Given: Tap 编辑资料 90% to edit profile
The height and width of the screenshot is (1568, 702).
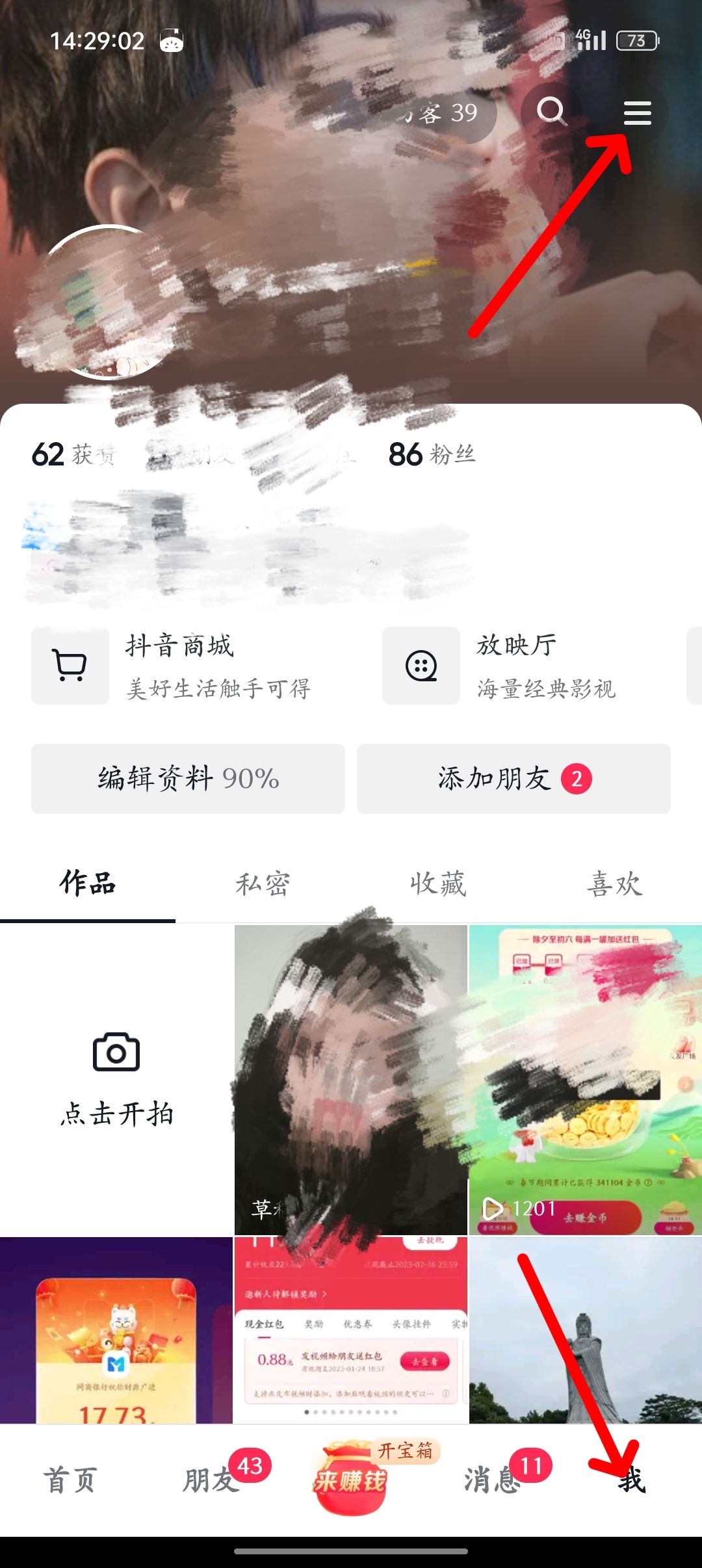Looking at the screenshot, I should click(188, 778).
